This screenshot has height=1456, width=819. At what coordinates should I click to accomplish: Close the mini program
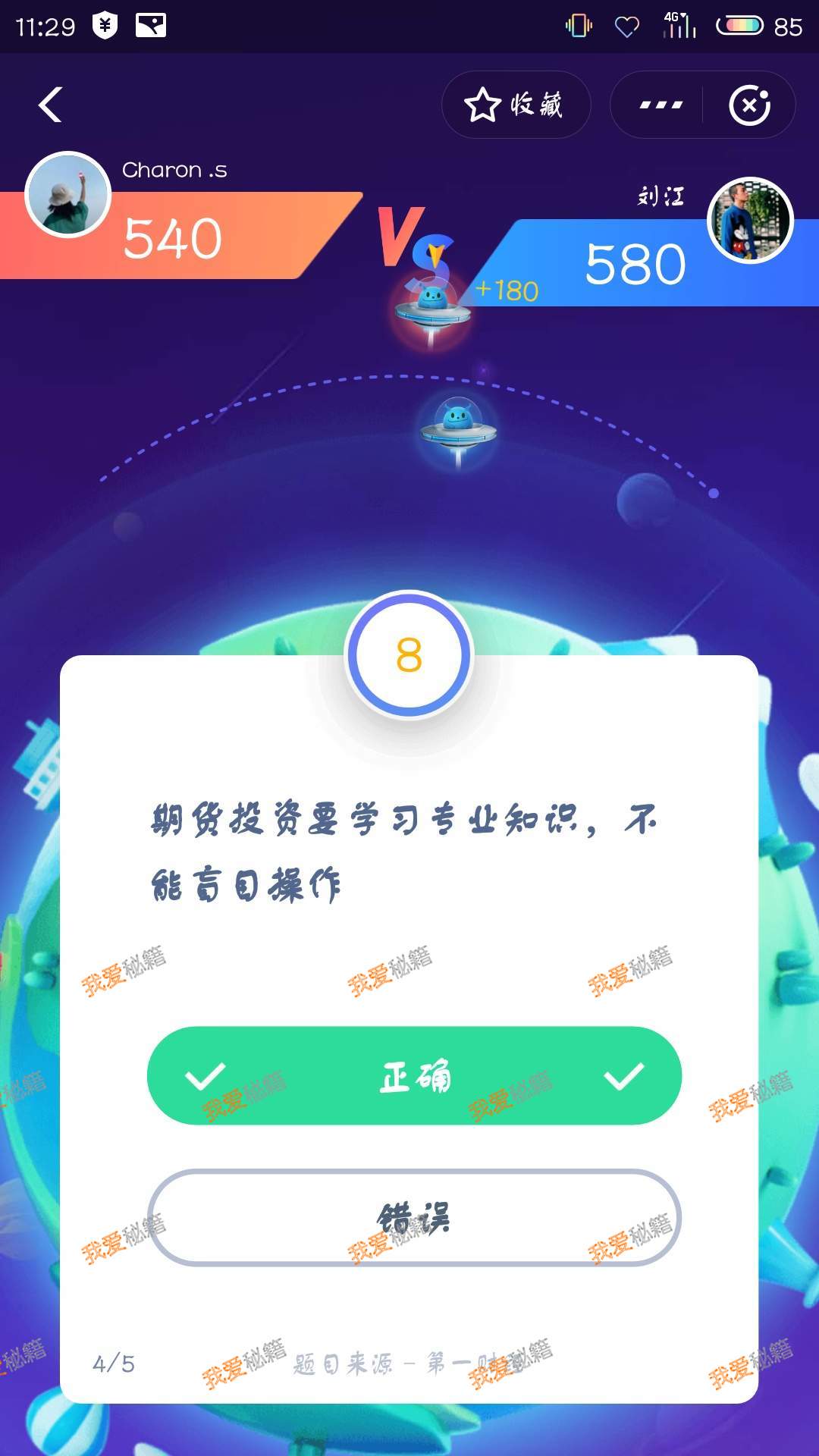click(749, 105)
